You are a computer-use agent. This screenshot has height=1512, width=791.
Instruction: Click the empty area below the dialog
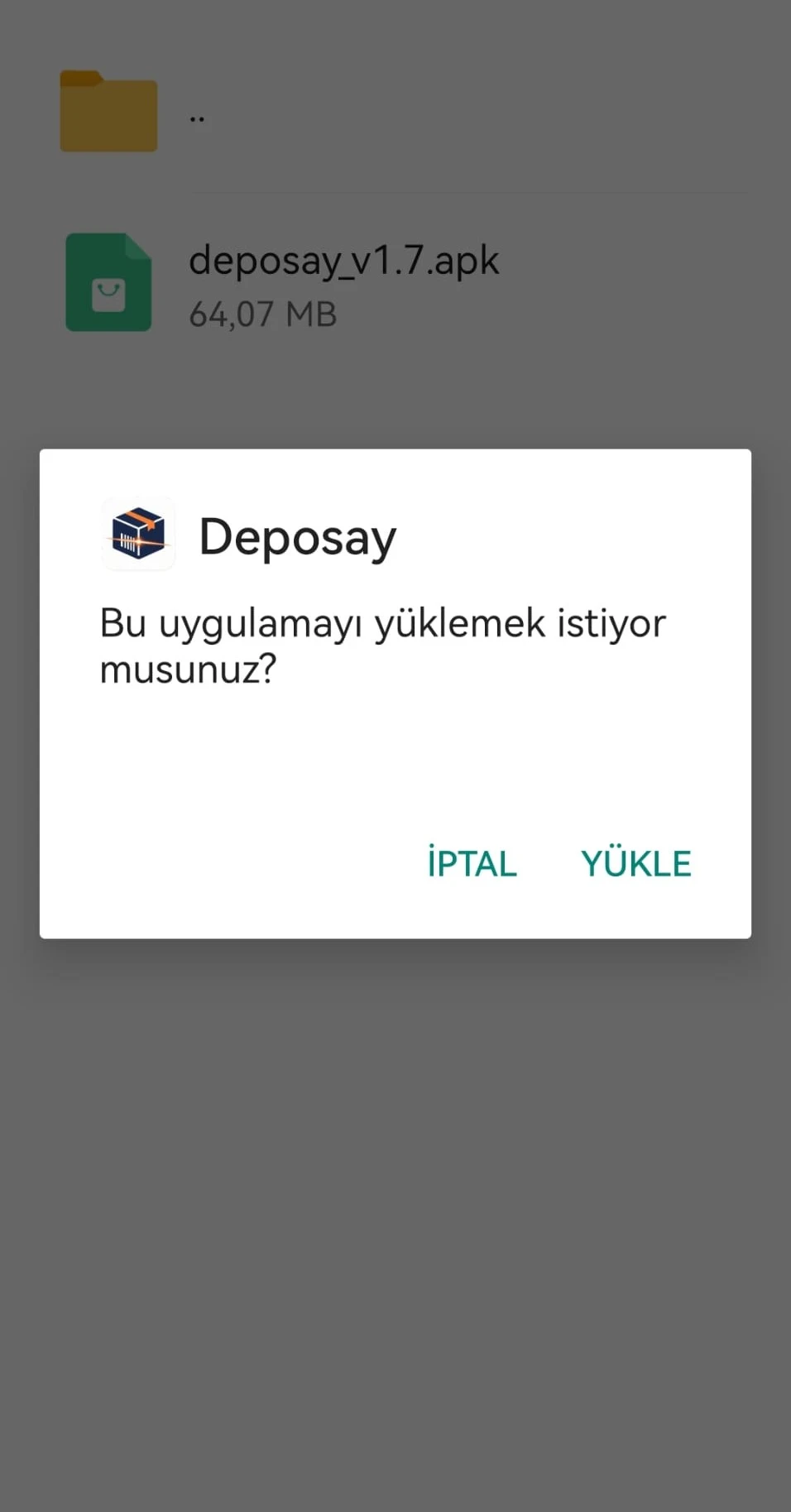[x=395, y=1200]
